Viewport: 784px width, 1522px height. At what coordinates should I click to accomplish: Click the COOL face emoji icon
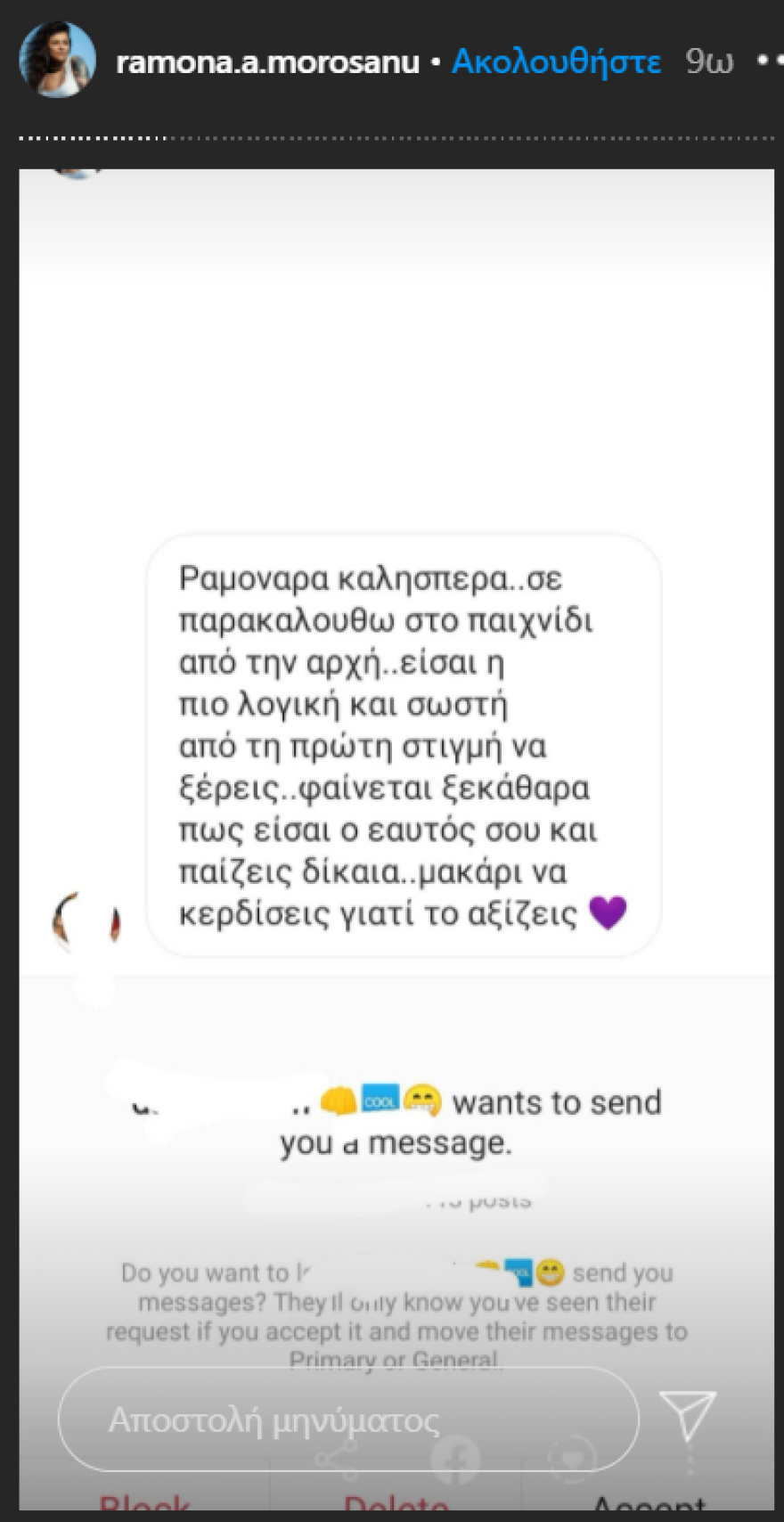380,1101
